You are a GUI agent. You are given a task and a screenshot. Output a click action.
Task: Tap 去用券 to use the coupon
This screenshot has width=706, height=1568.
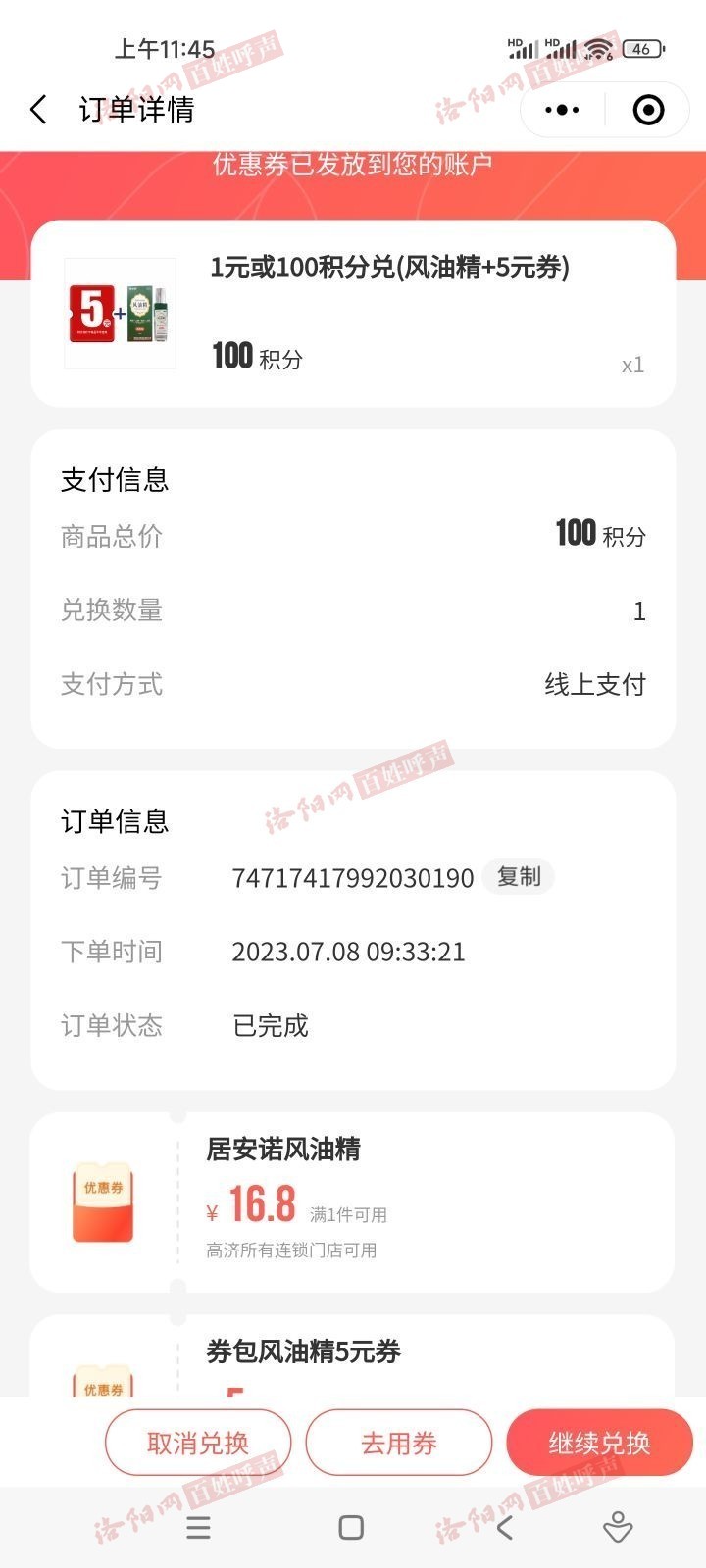tap(398, 1443)
